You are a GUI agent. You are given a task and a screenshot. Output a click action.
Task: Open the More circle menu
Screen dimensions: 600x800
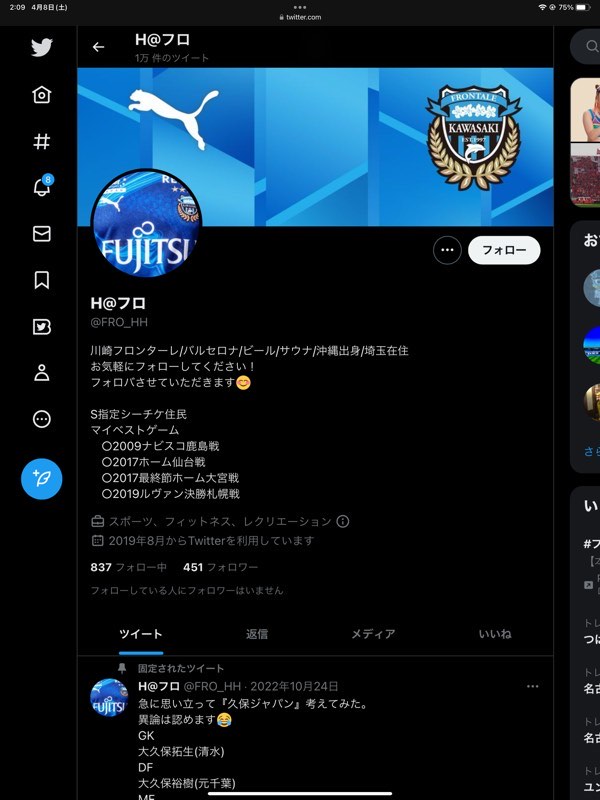(x=41, y=419)
